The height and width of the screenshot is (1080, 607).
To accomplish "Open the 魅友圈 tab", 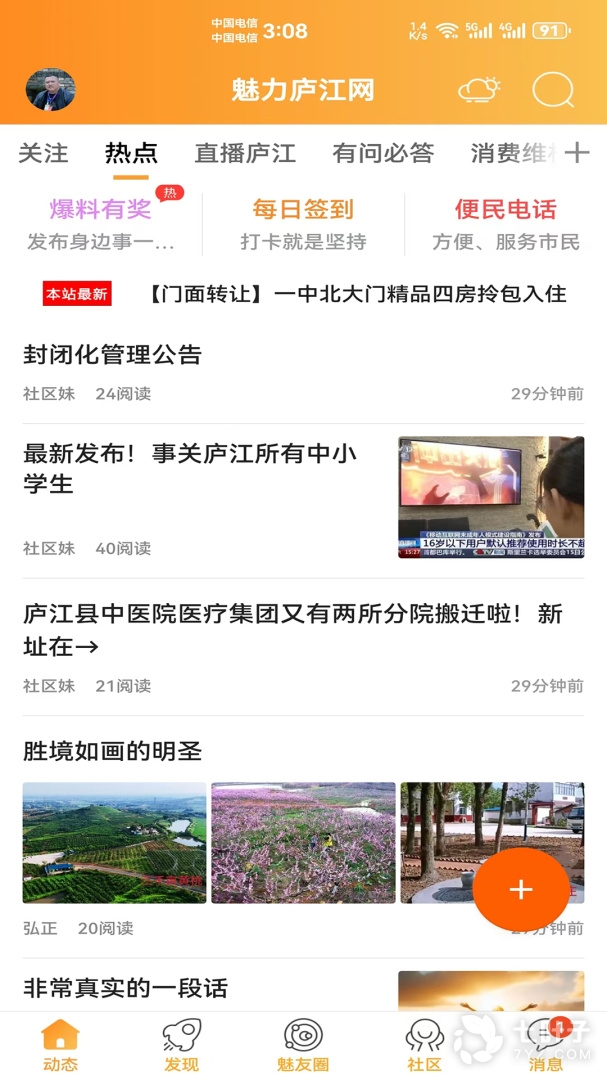I will point(303,1044).
